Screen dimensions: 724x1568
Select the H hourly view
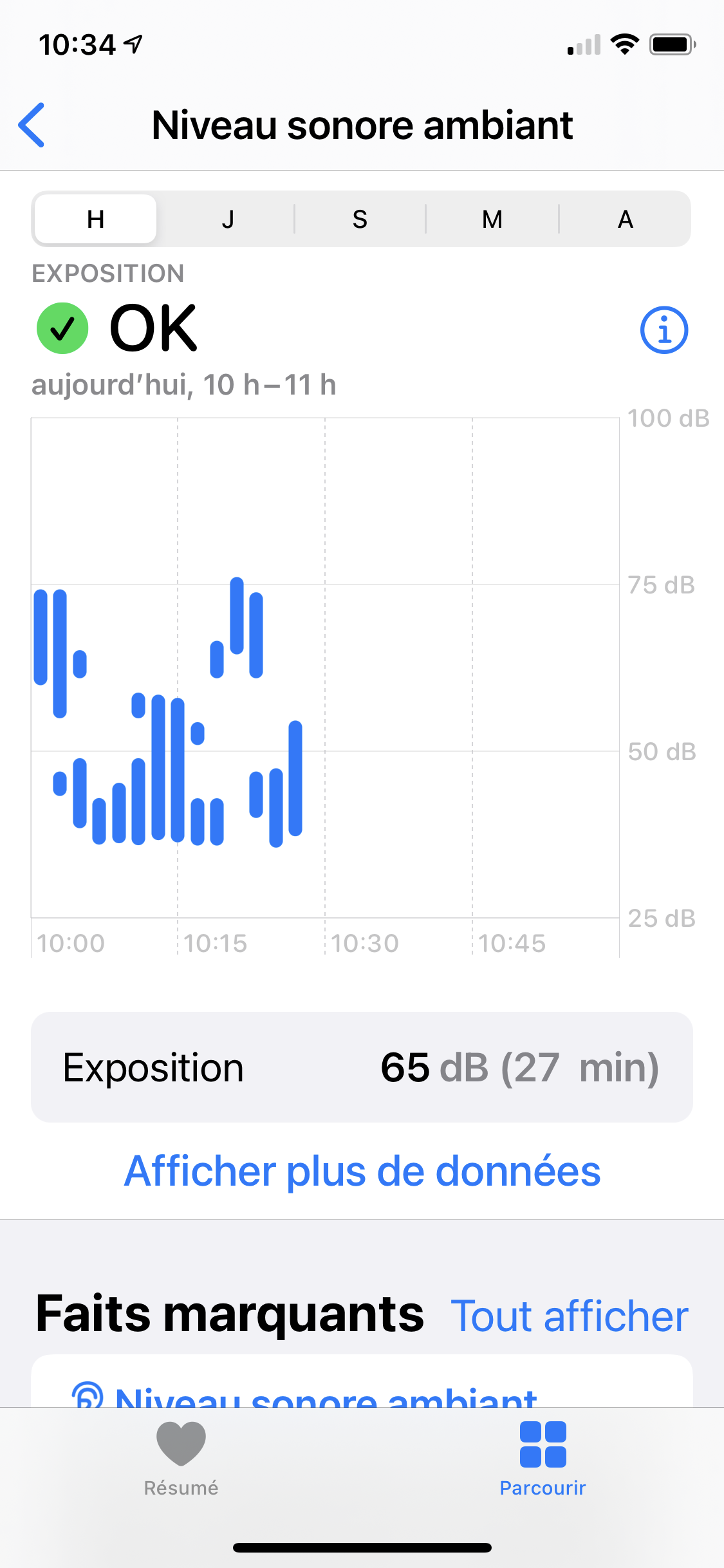(x=95, y=219)
